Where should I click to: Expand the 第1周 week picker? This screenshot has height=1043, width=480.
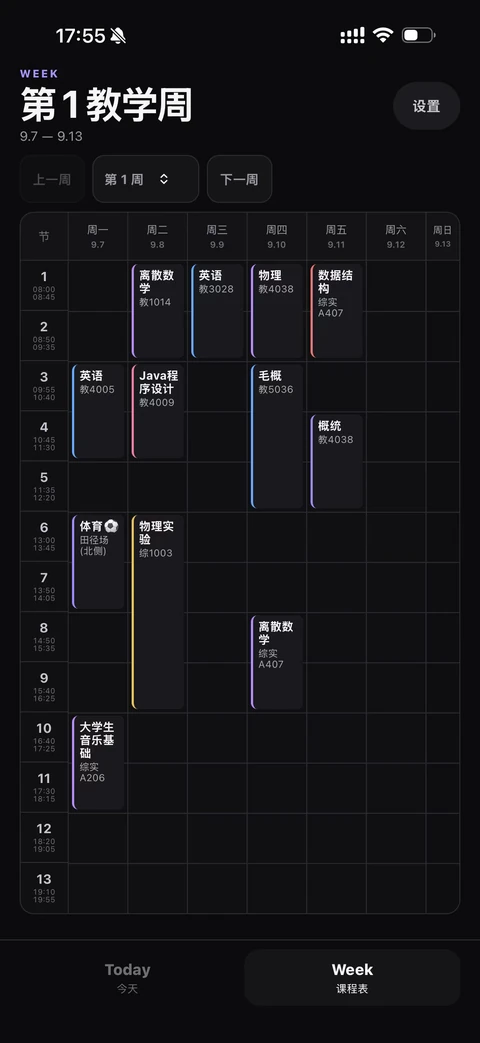(146, 179)
